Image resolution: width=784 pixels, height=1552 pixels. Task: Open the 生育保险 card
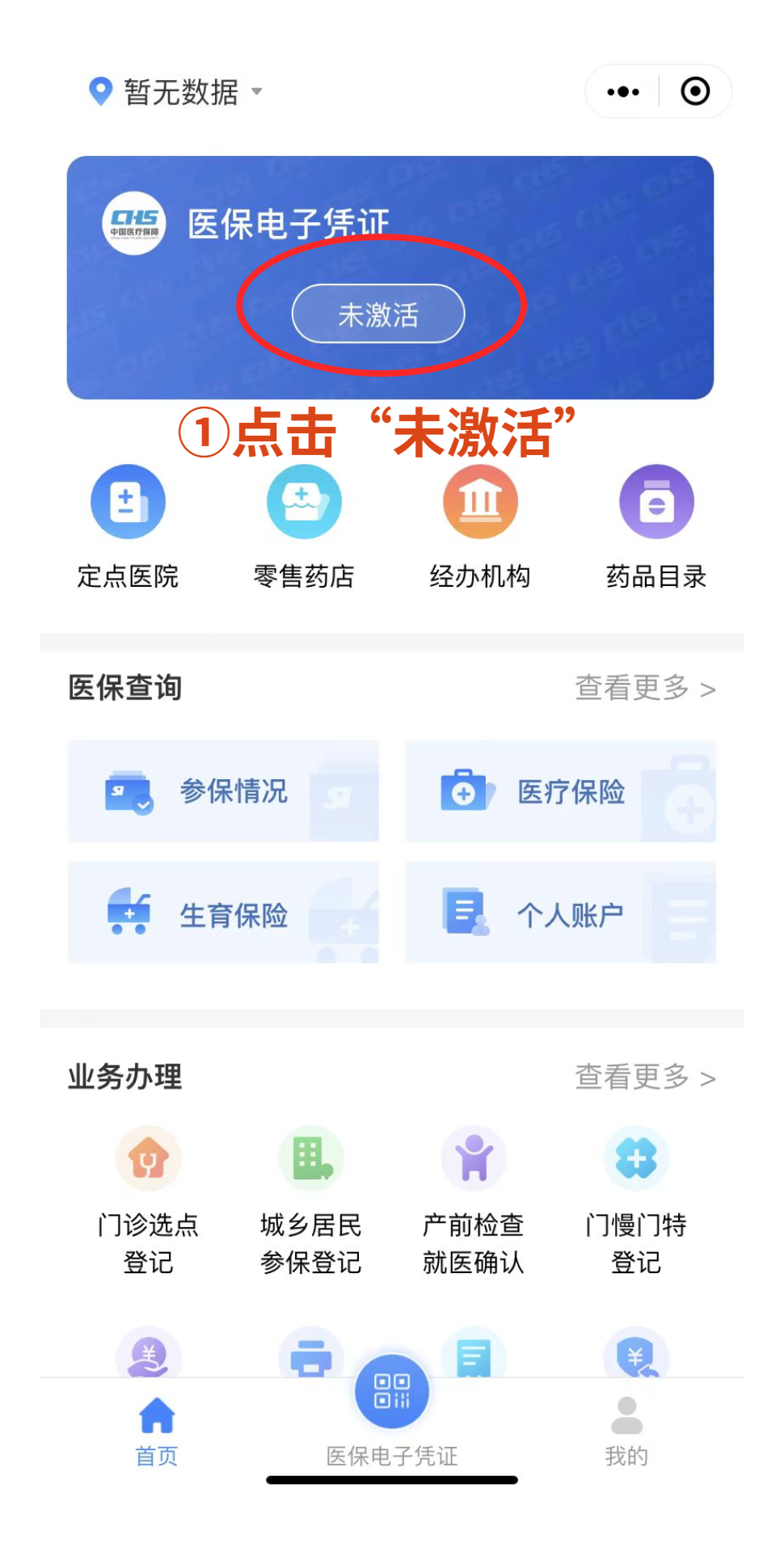[223, 913]
